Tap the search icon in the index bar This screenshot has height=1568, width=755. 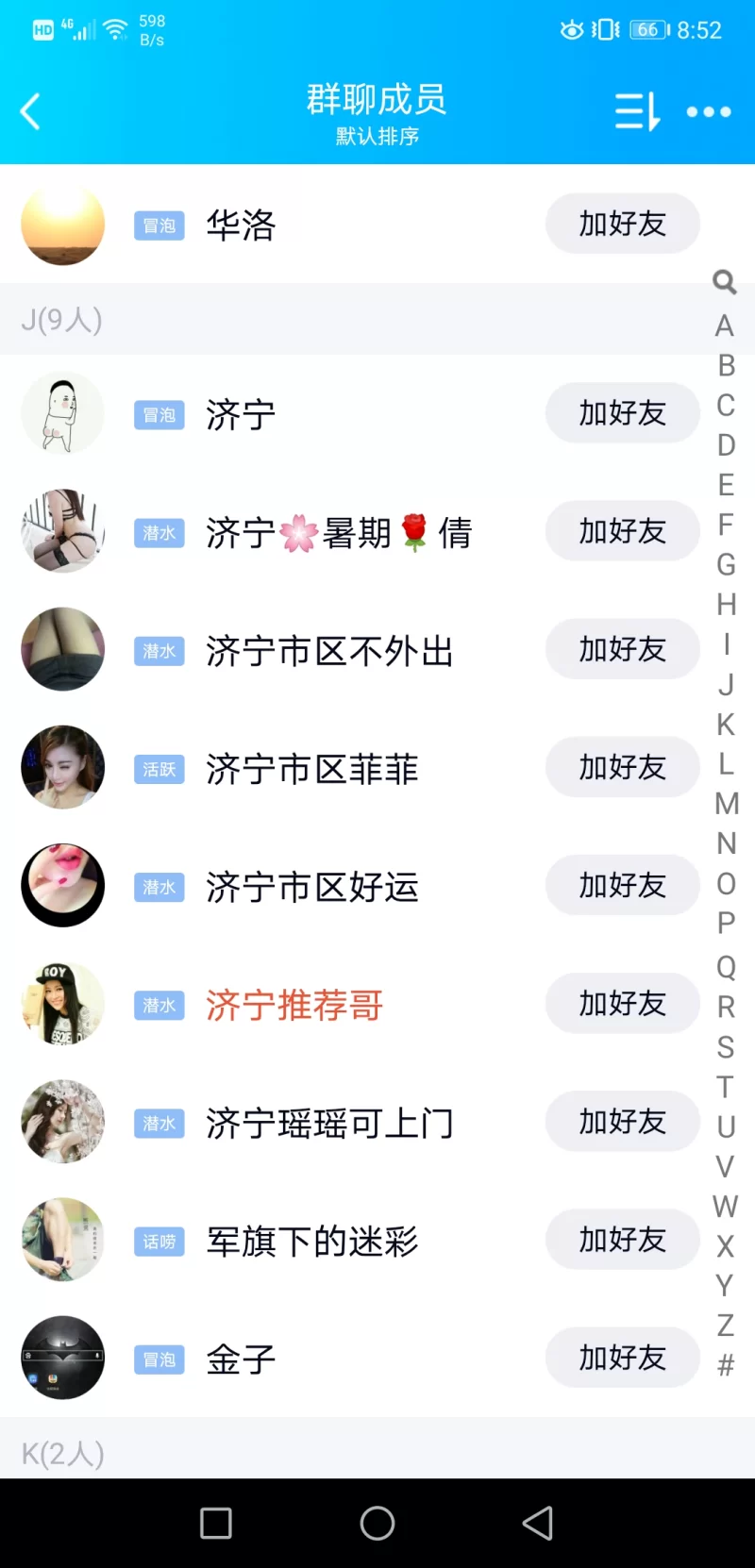[x=724, y=281]
